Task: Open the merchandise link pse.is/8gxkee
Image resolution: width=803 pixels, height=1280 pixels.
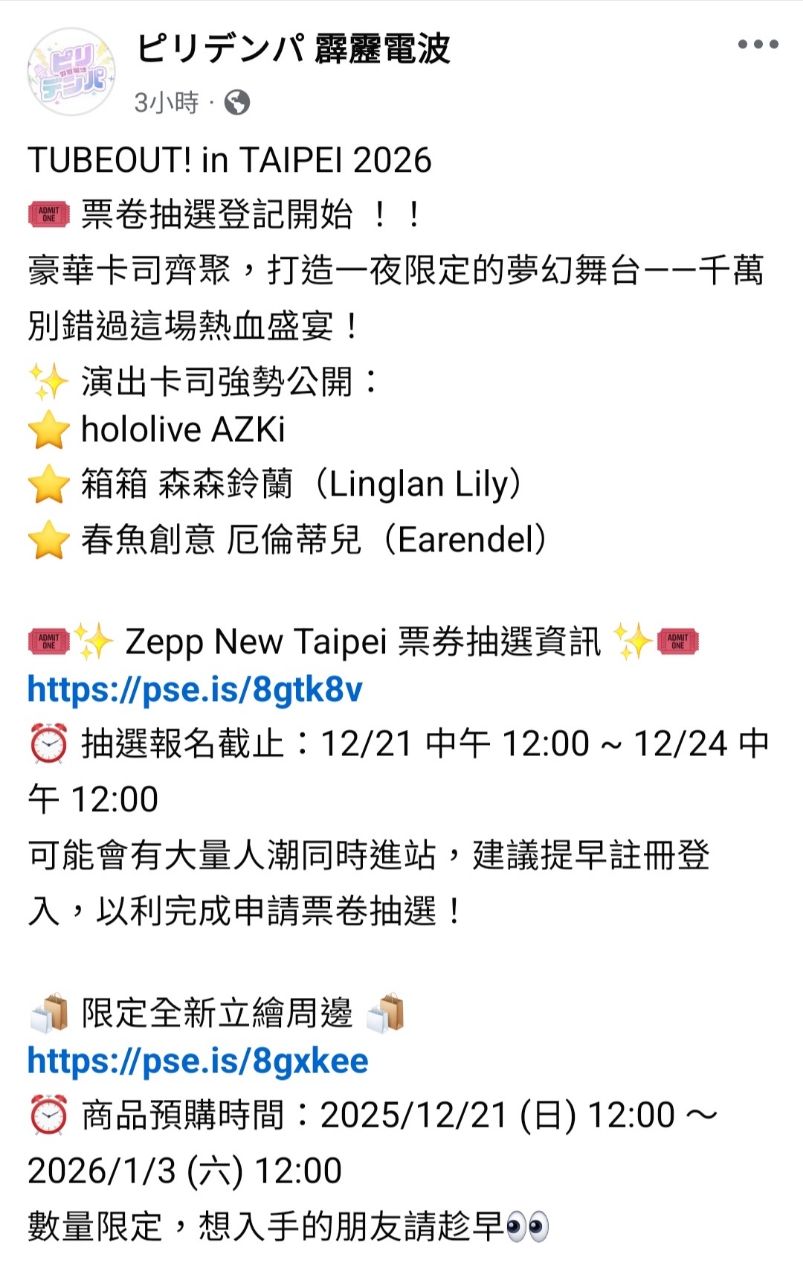Action: 198,1060
